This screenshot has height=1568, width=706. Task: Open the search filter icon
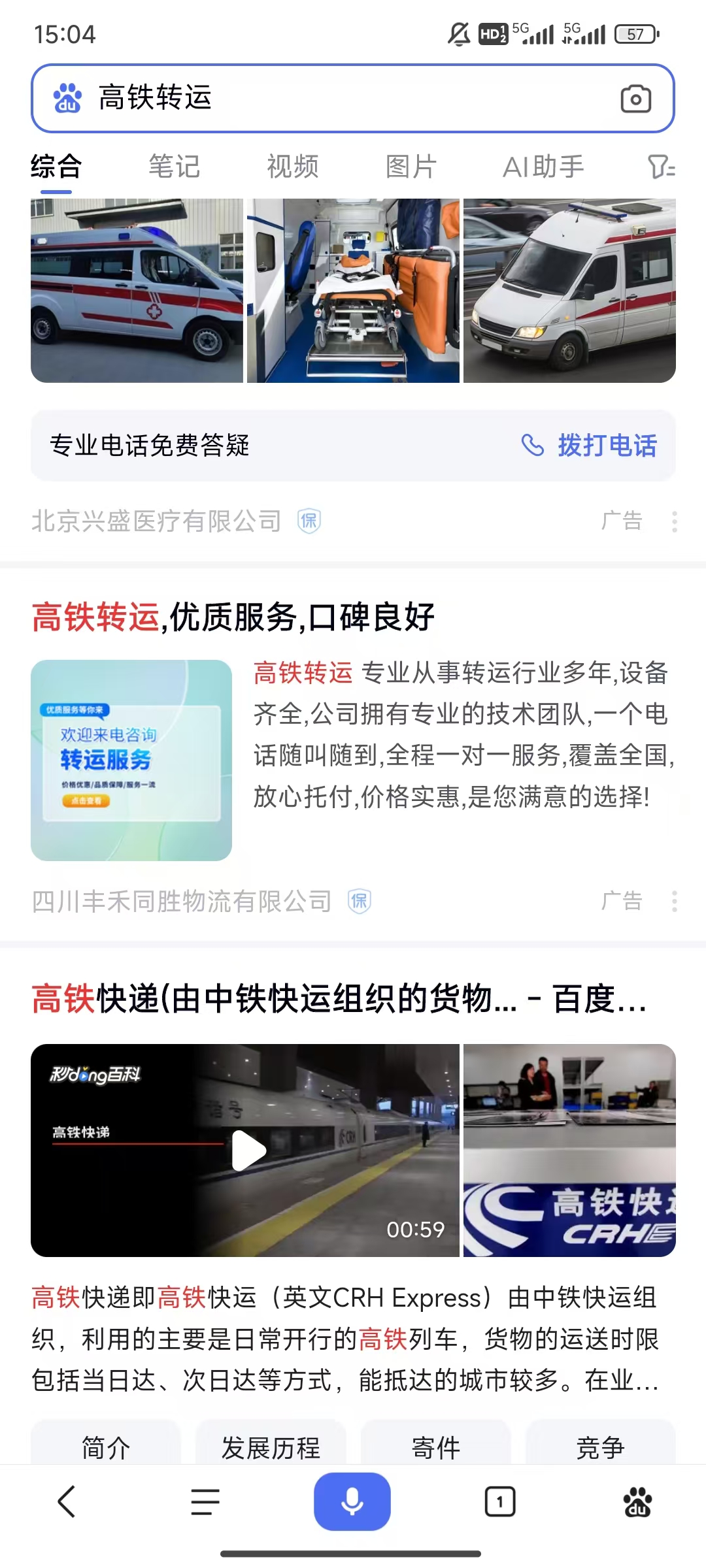(x=661, y=167)
